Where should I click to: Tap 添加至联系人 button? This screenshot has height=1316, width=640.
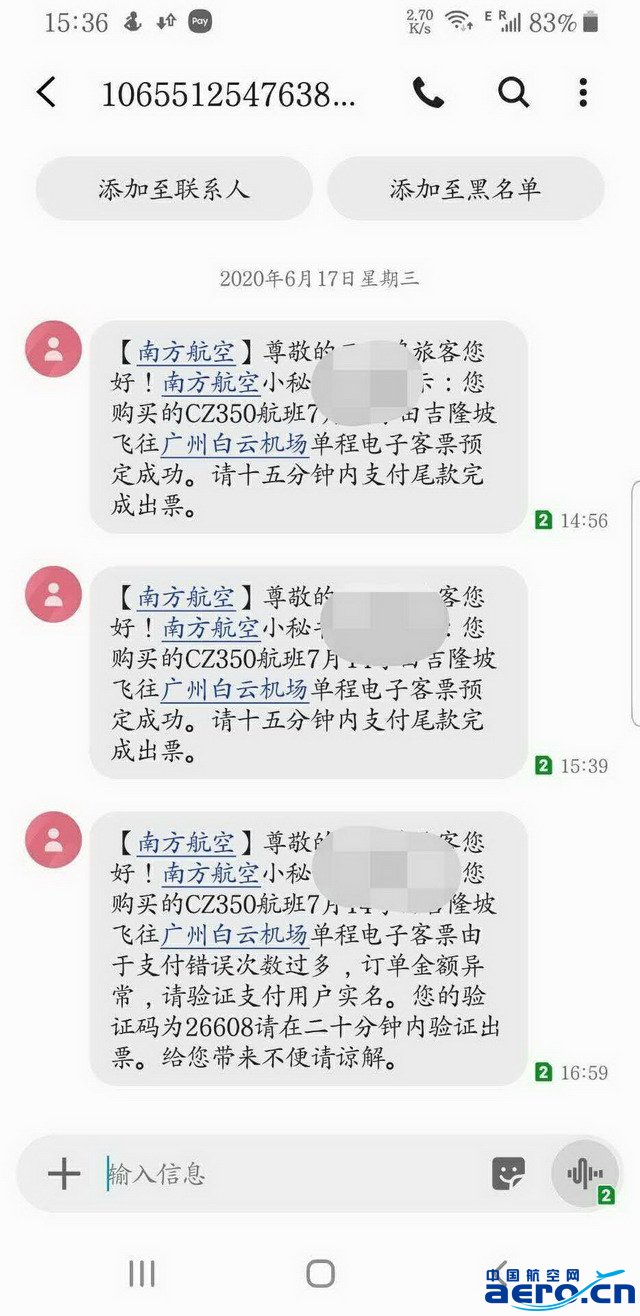point(174,188)
